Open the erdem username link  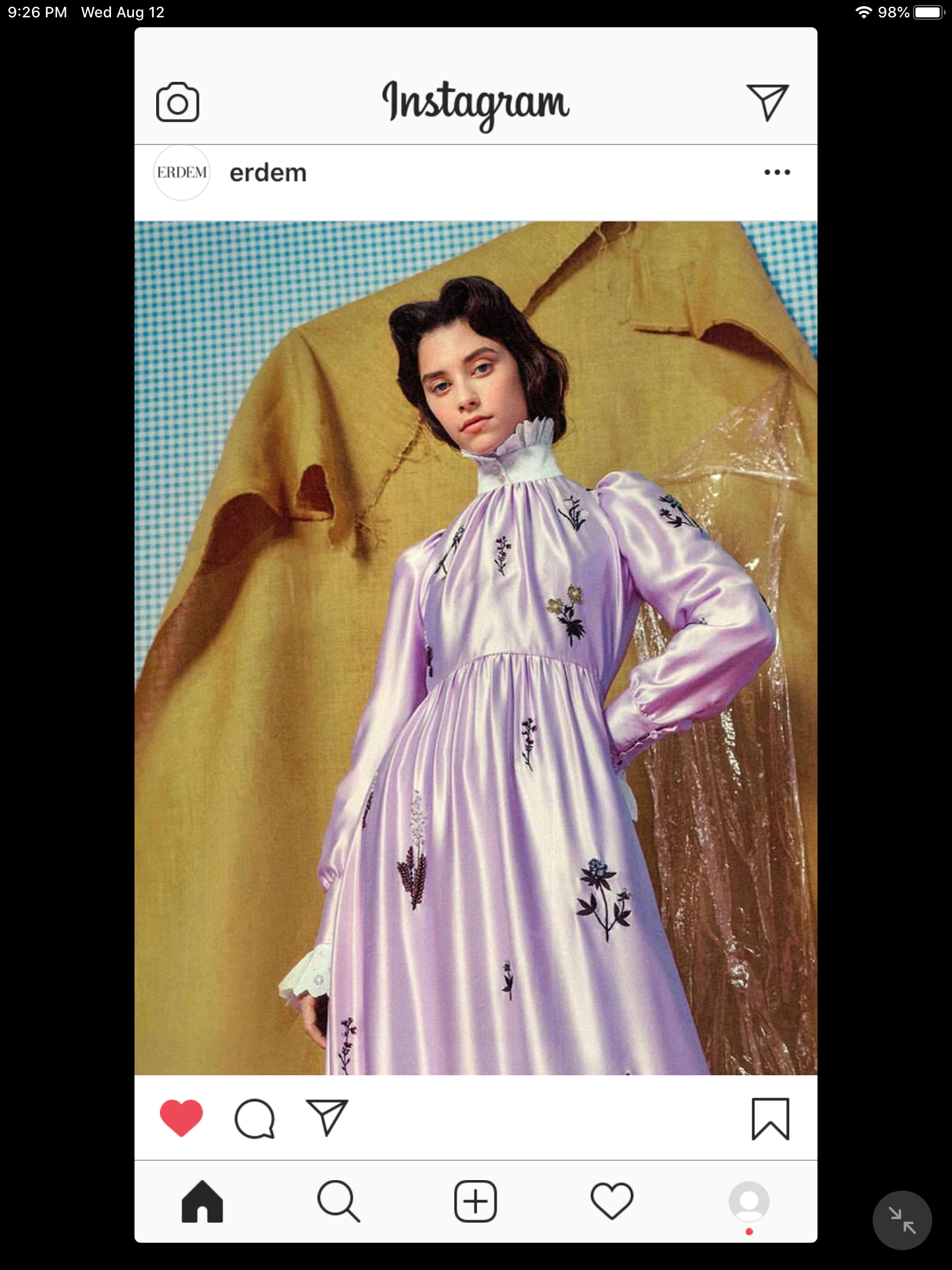click(268, 173)
